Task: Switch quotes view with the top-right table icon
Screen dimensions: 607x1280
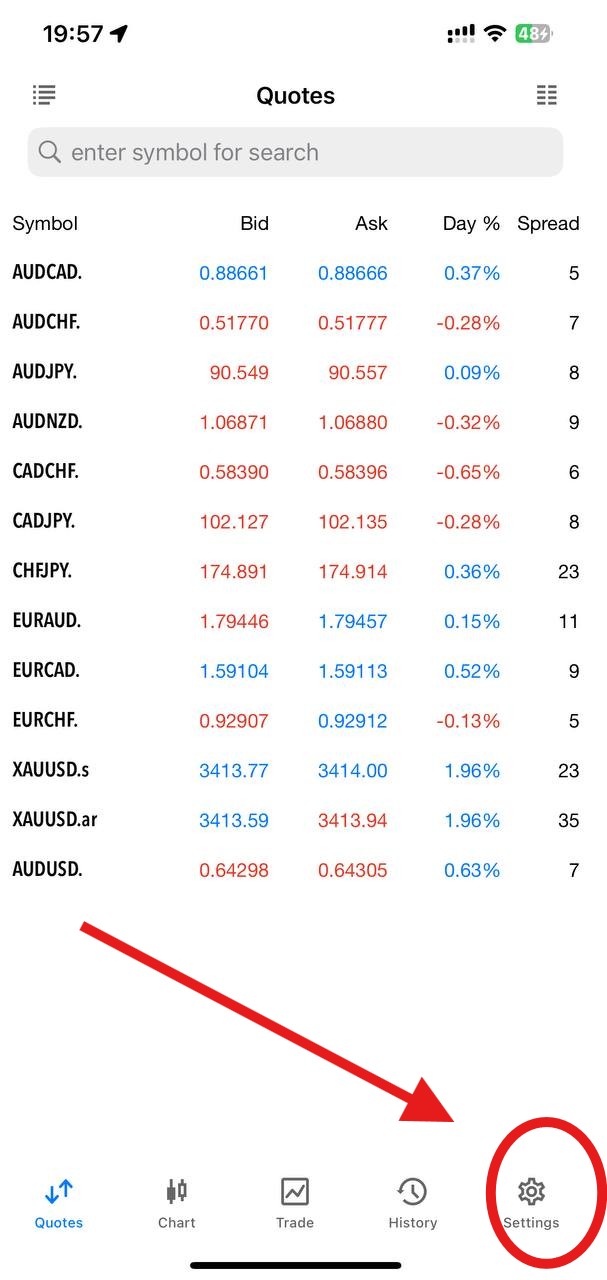Action: click(x=546, y=95)
